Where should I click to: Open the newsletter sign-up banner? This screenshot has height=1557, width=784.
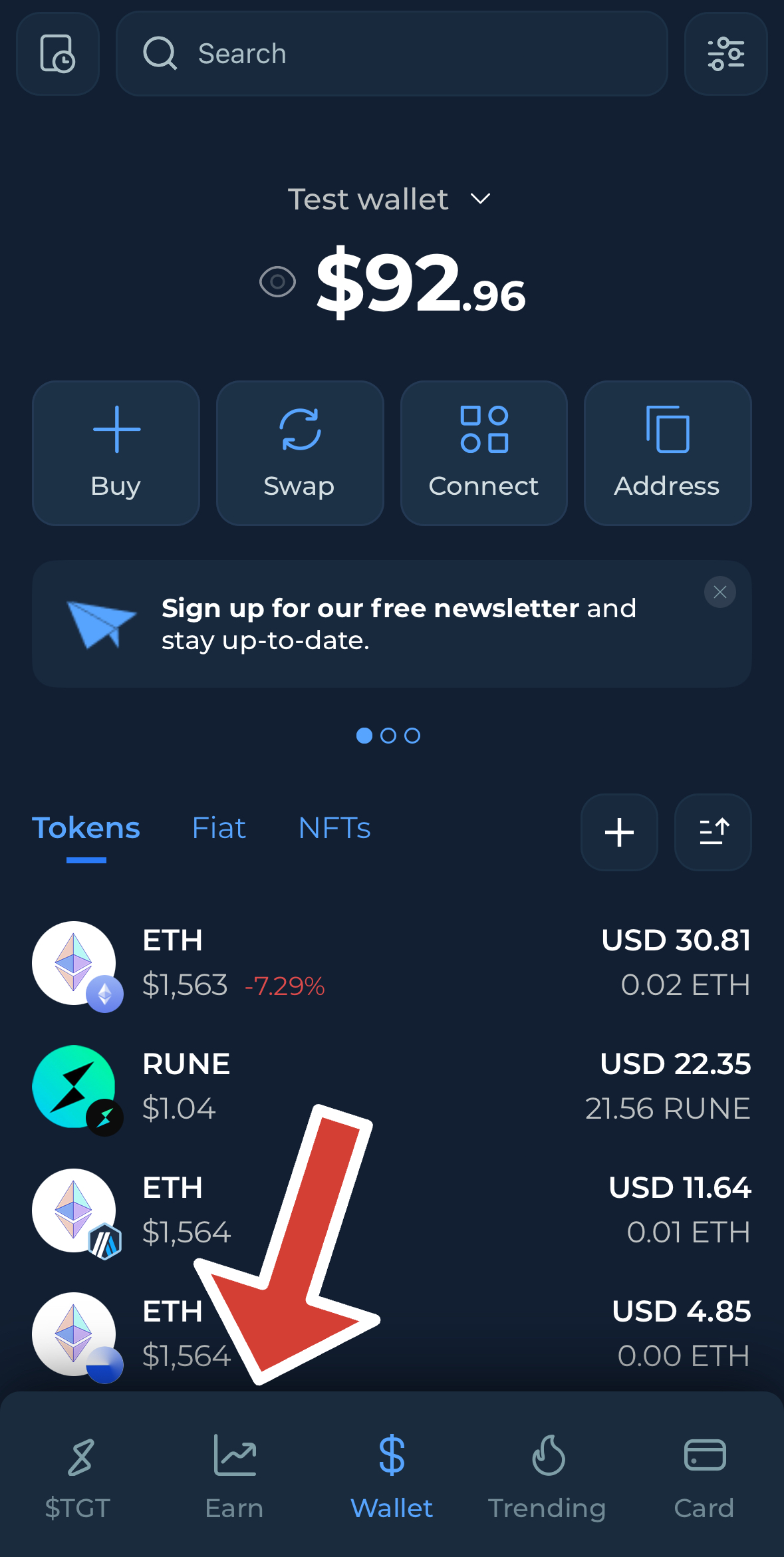pos(392,624)
